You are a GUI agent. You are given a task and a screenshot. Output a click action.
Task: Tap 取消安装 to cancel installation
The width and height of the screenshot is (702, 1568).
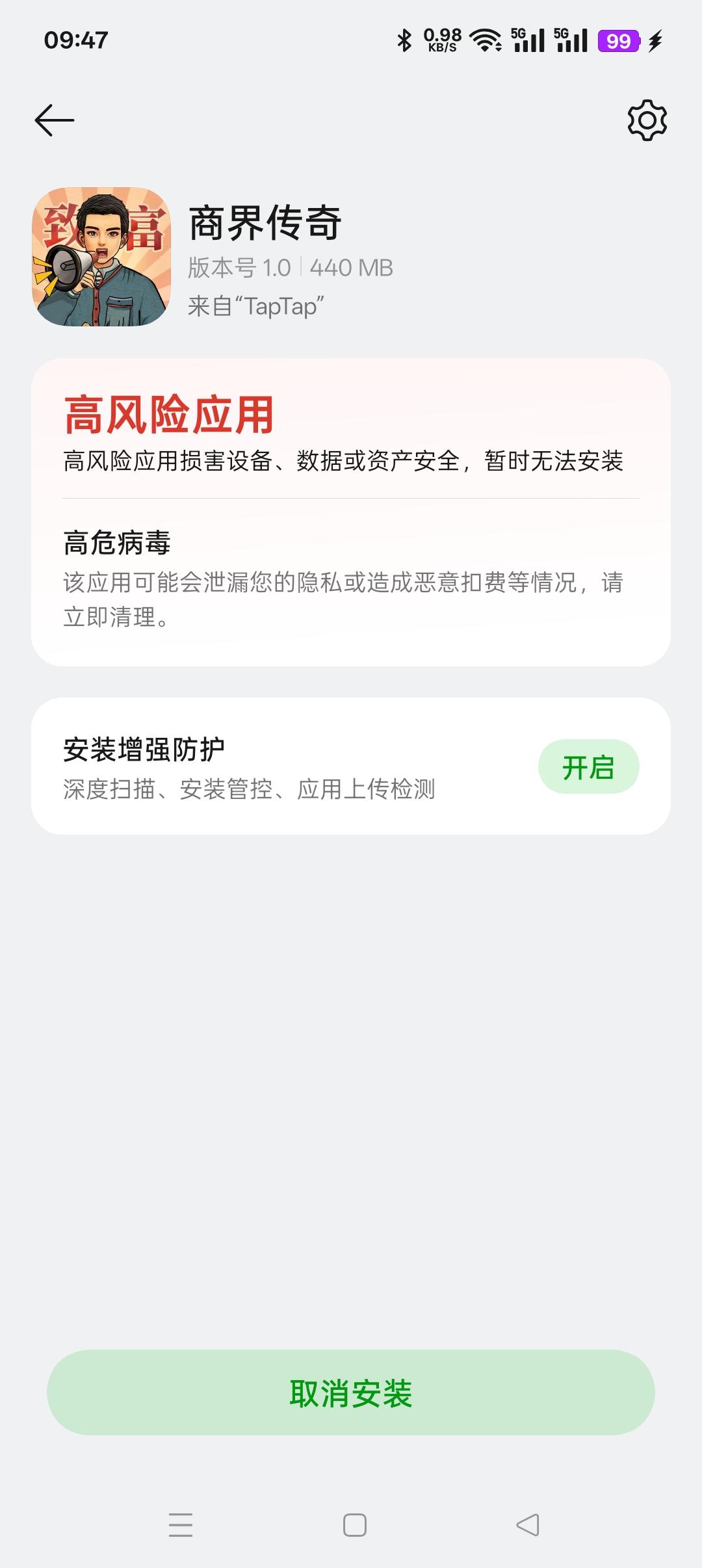351,1393
